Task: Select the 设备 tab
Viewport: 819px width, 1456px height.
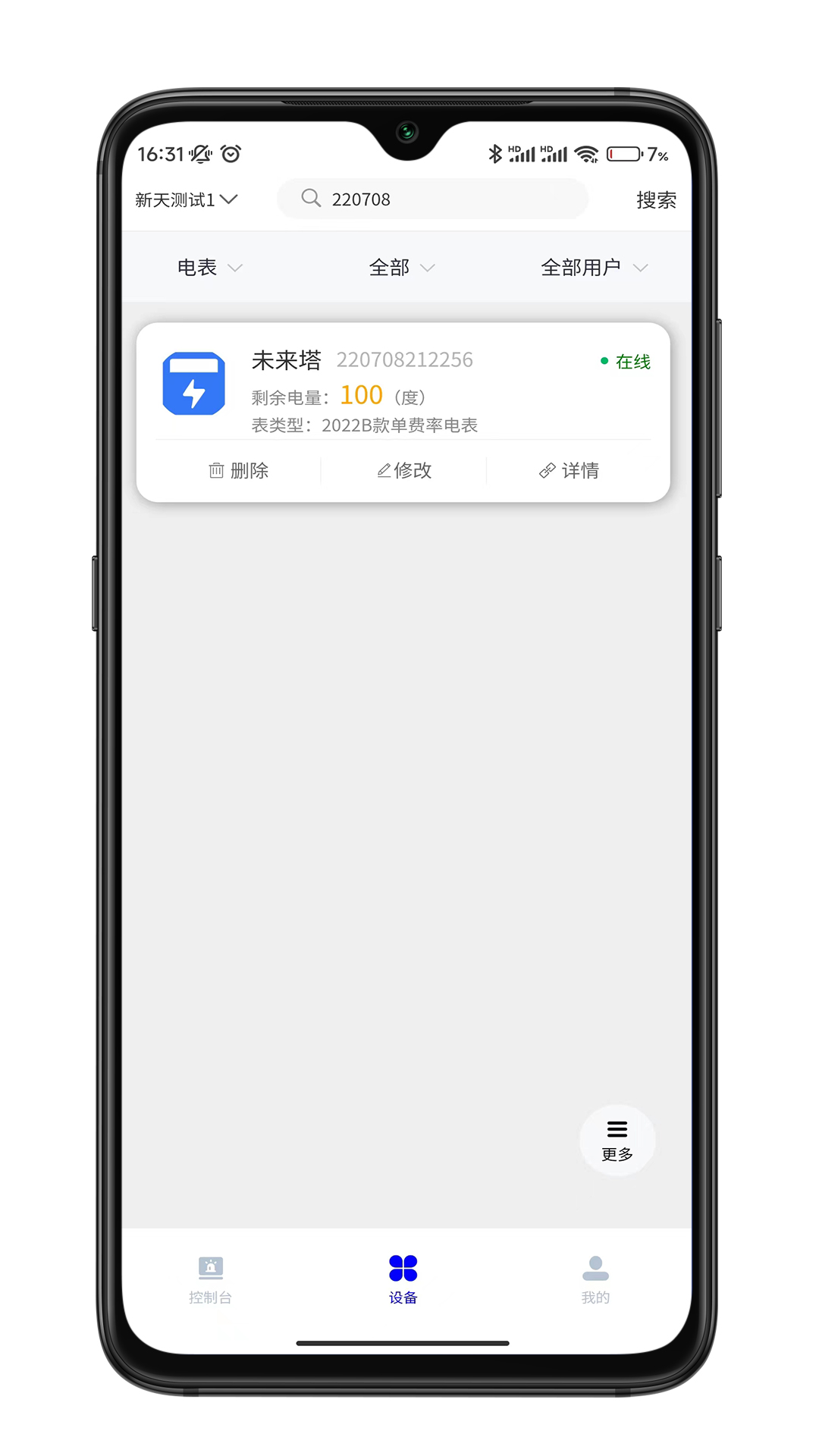Action: (403, 1279)
